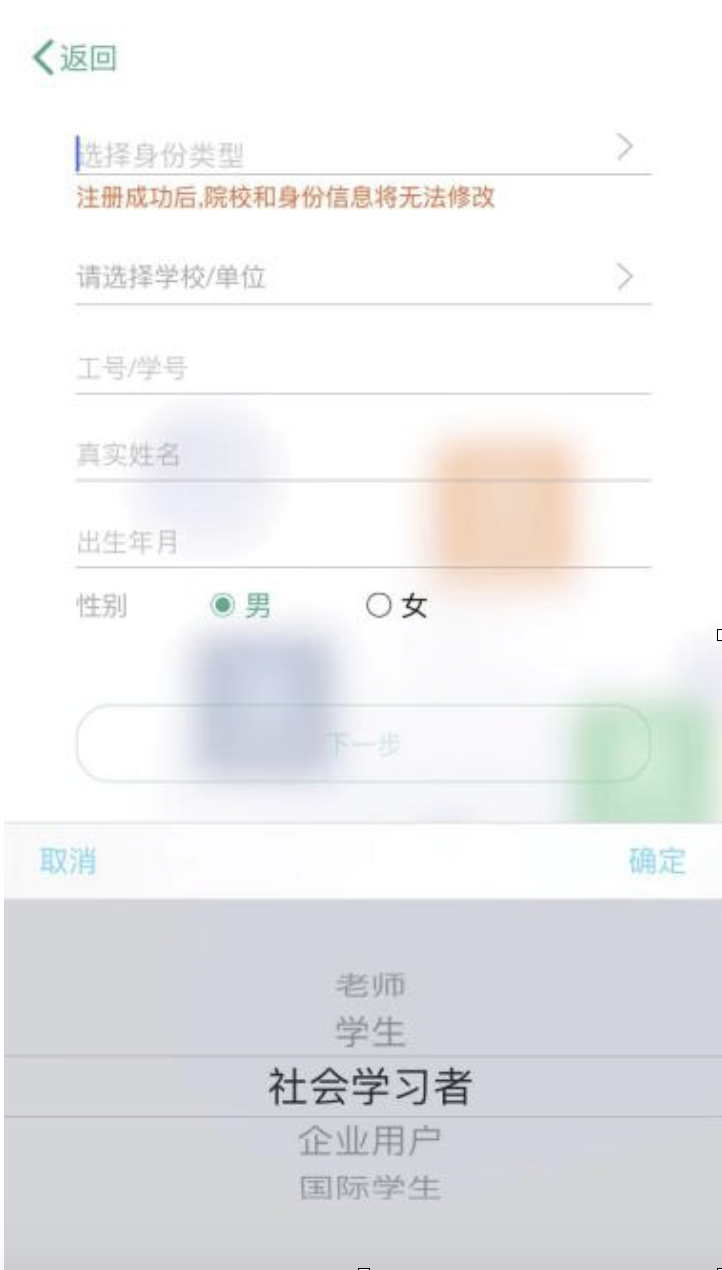Screen dimensions: 722x1270
Task: Open the 选择身份类型 picker
Action: click(362, 153)
